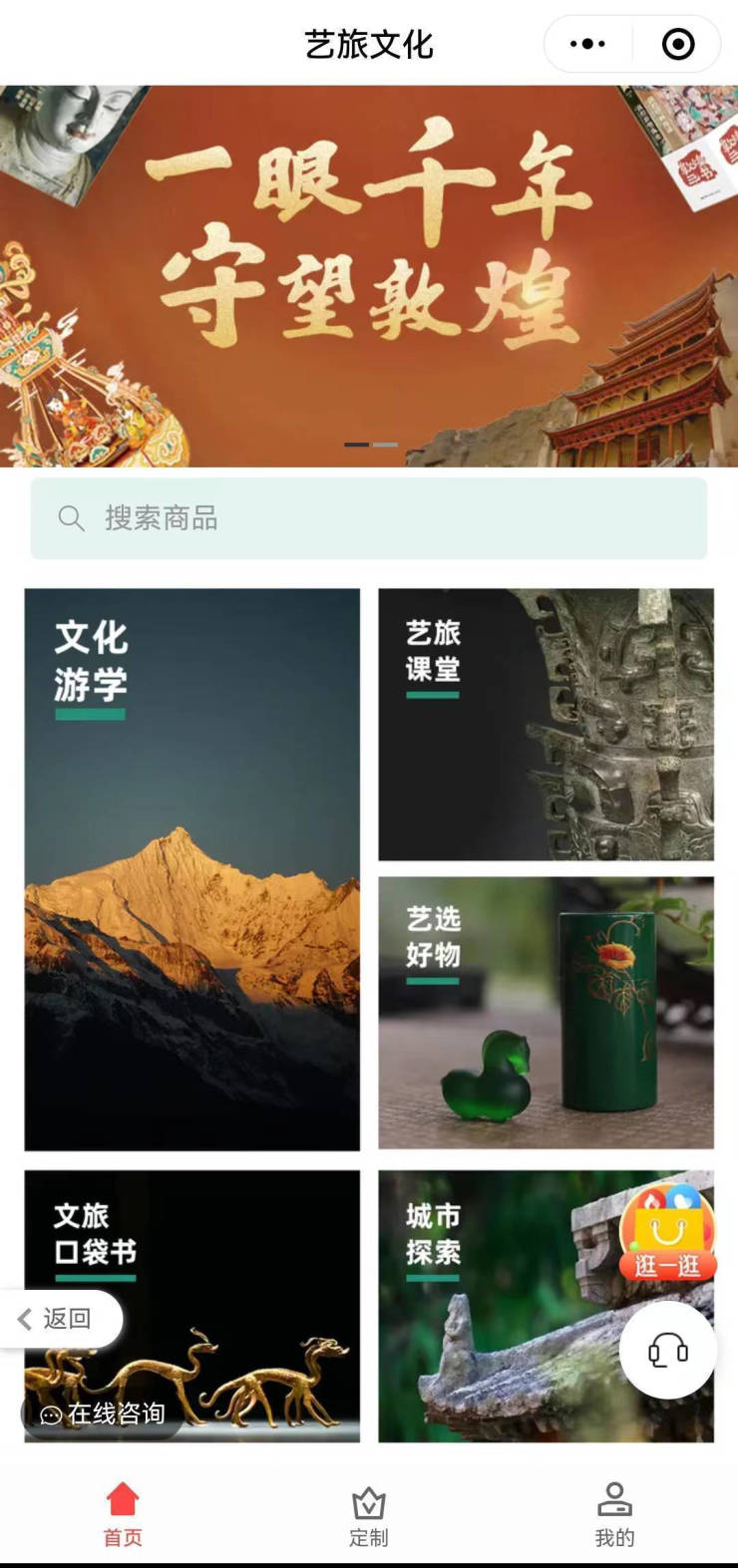The height and width of the screenshot is (1568, 738).
Task: Go back with the 返回 button
Action: click(x=58, y=1319)
